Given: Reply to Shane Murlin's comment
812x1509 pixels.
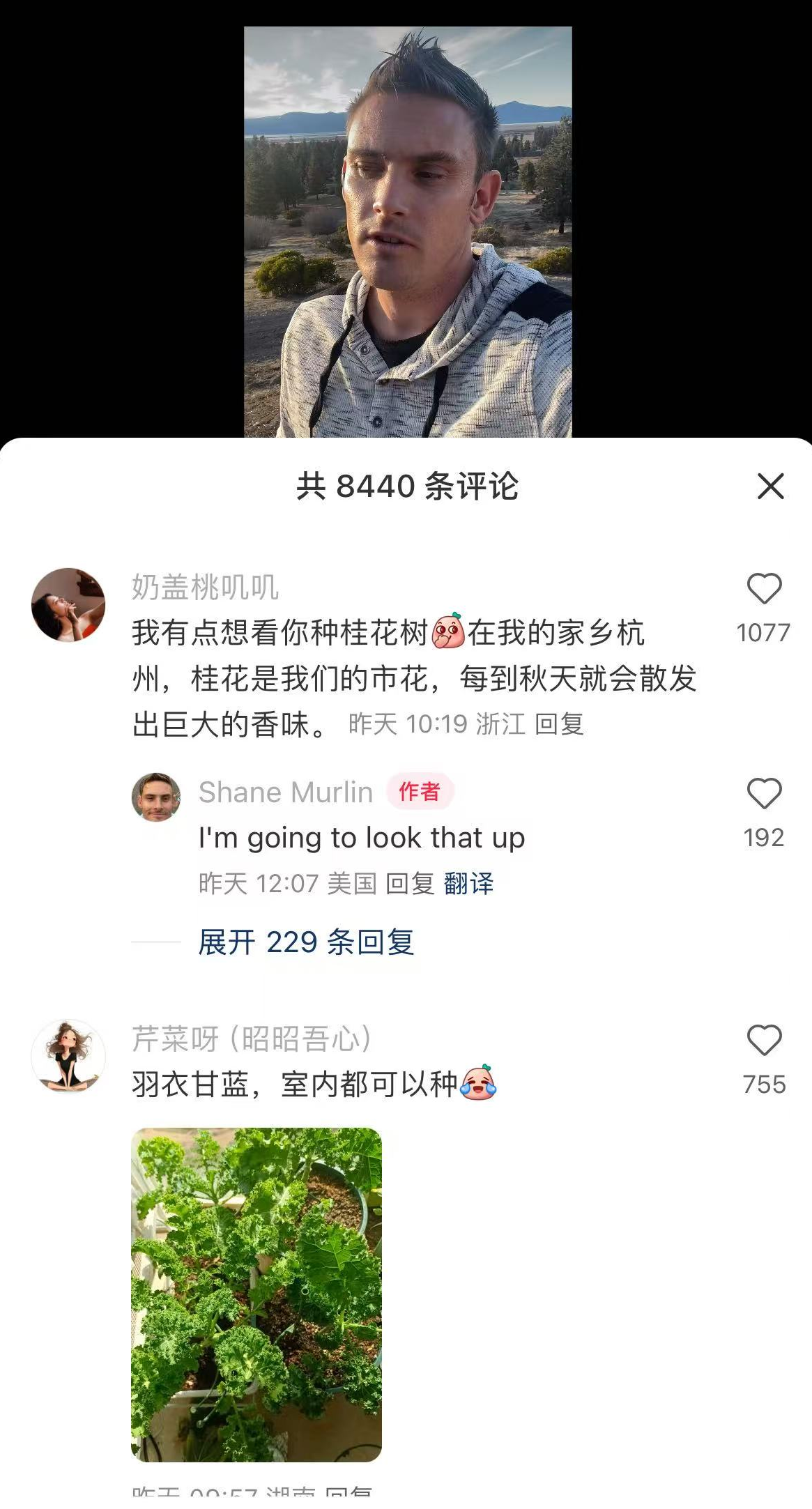Looking at the screenshot, I should (410, 884).
